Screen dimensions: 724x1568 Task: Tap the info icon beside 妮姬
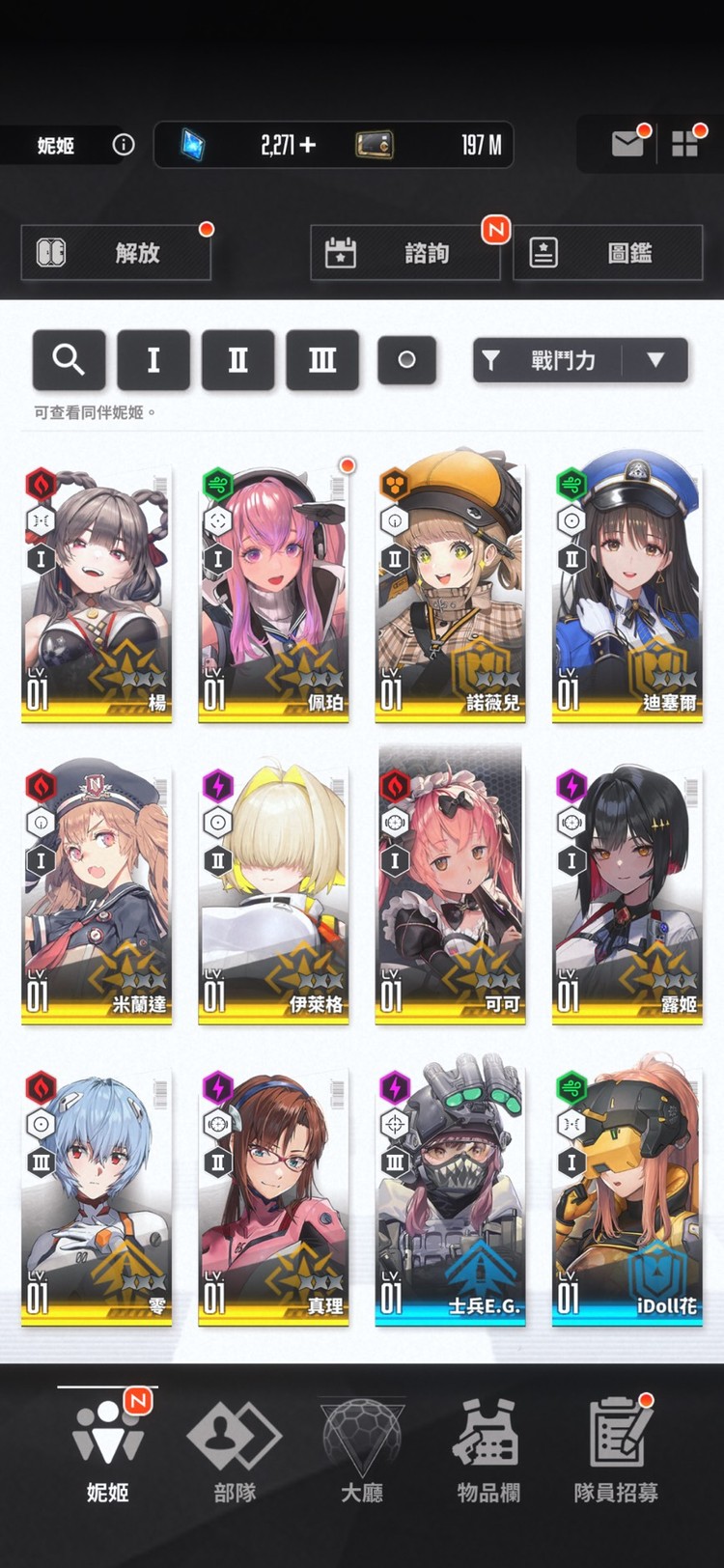coord(124,145)
